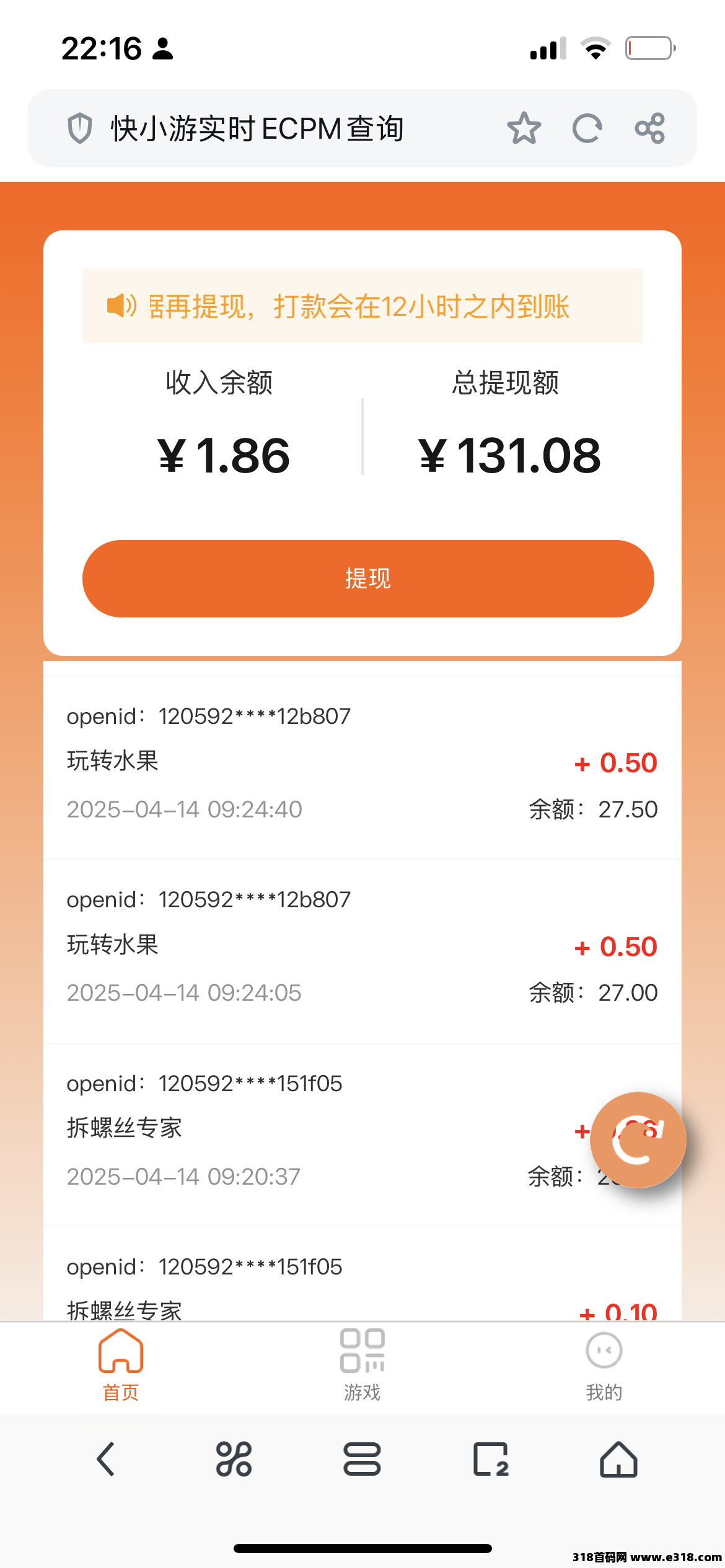The width and height of the screenshot is (725, 1568).
Task: Share this page
Action: [x=650, y=128]
